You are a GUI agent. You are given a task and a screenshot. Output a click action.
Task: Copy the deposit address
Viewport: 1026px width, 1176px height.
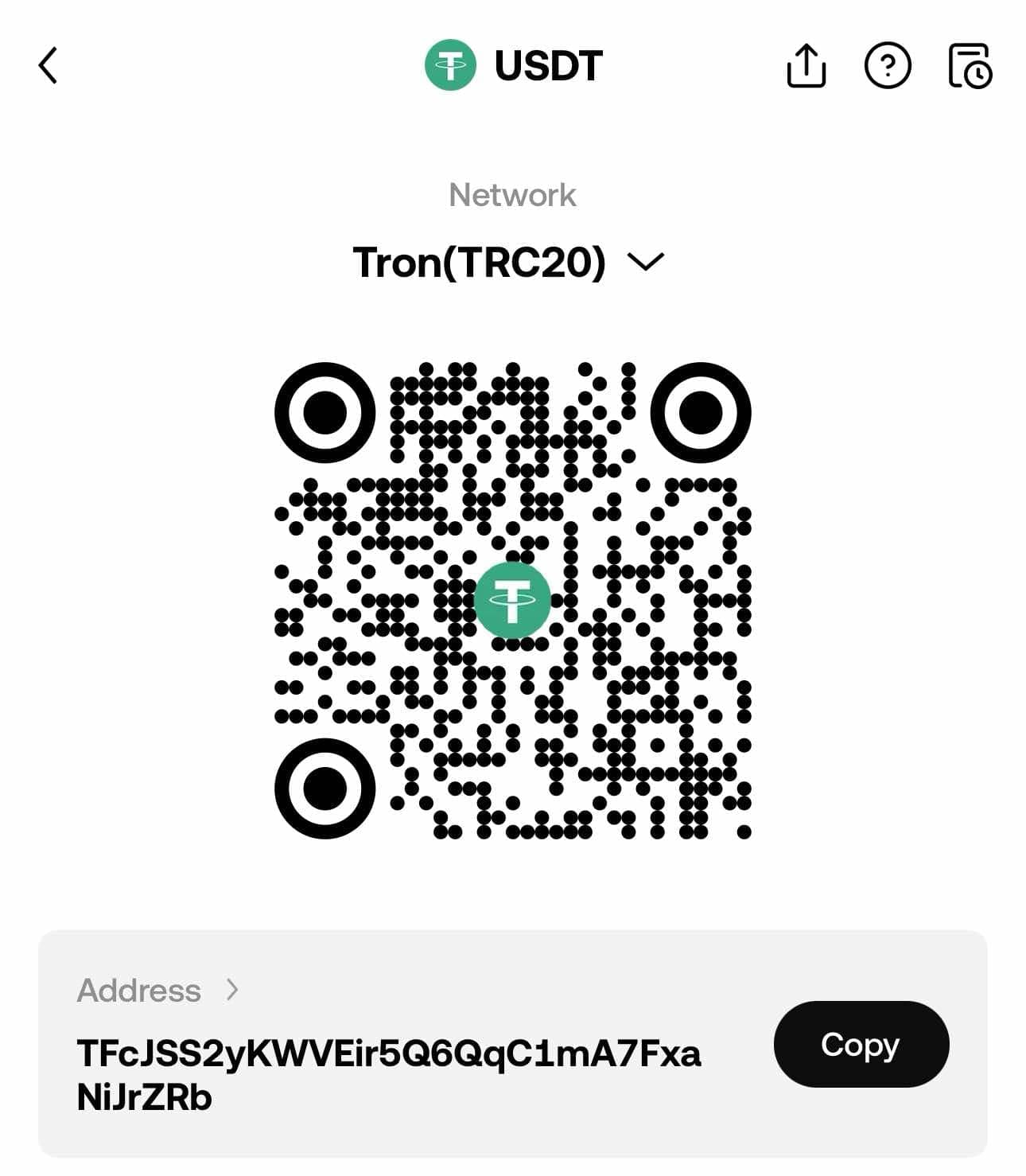point(861,1044)
